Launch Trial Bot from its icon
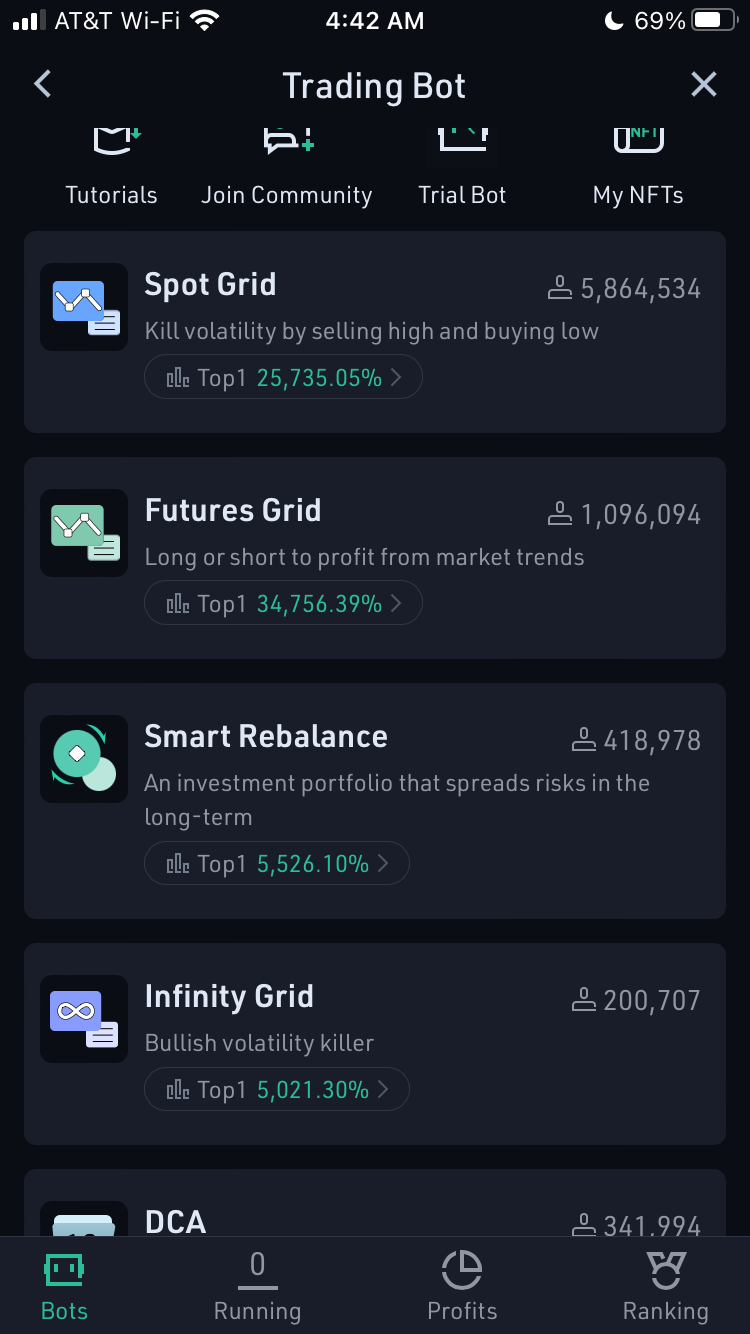 (461, 140)
